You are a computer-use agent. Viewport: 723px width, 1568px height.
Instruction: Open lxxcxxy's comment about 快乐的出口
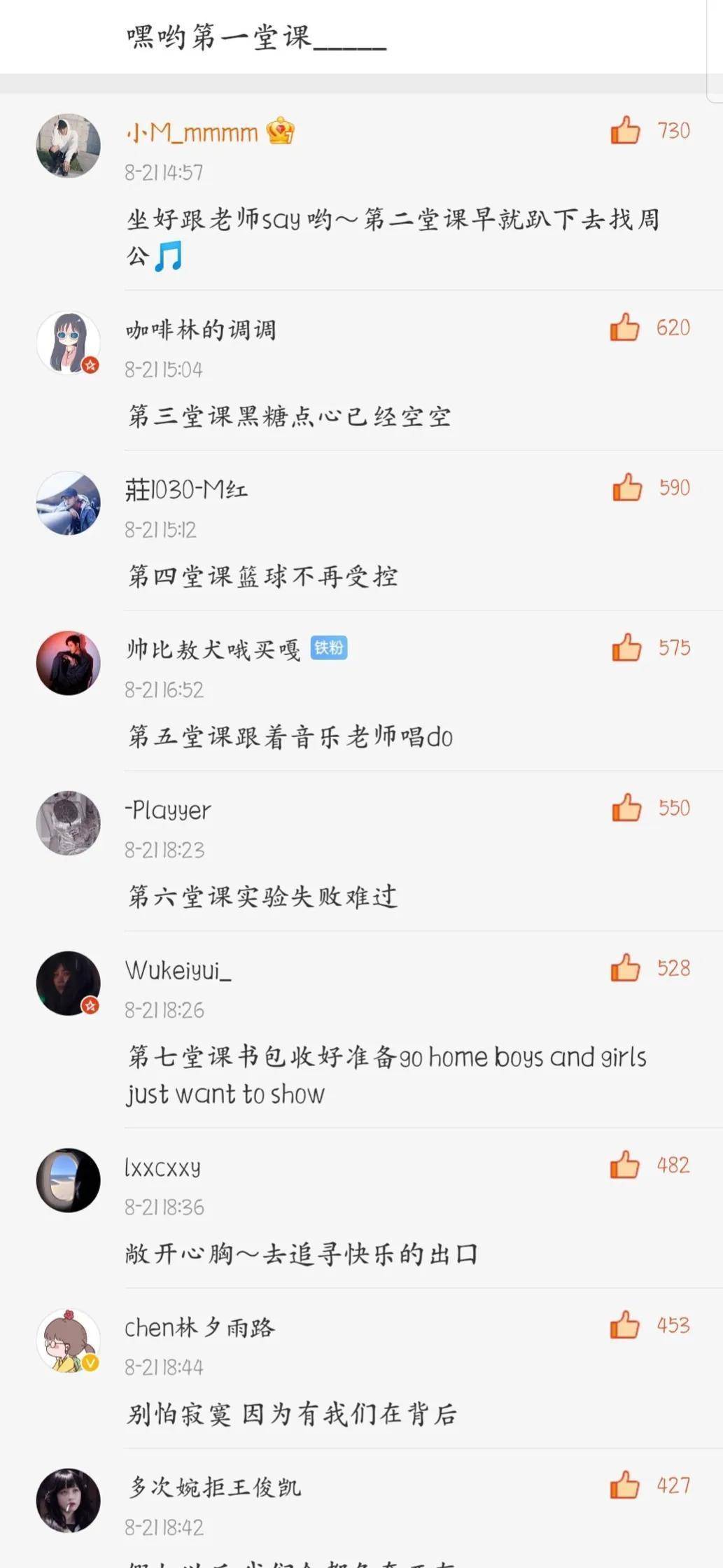point(302,1254)
